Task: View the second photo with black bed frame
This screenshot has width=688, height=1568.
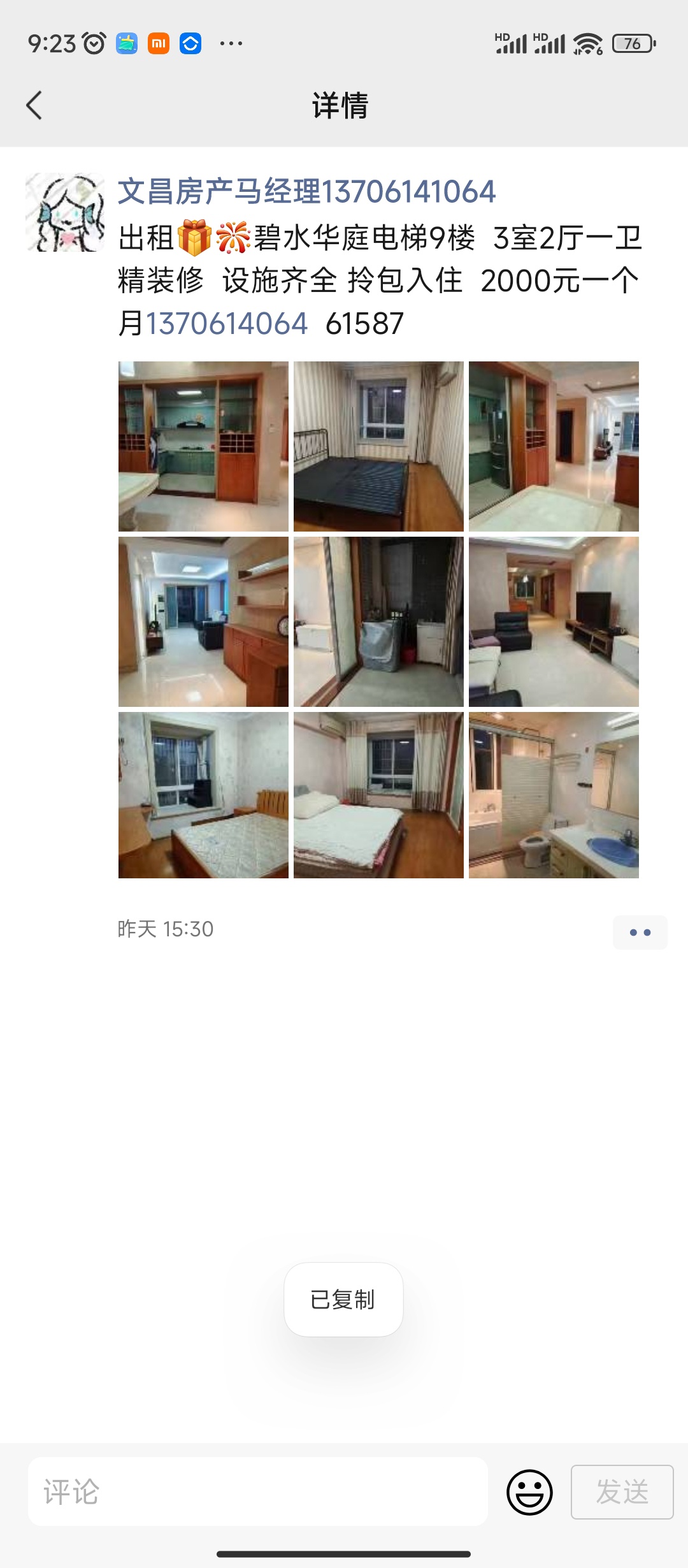Action: tap(378, 446)
